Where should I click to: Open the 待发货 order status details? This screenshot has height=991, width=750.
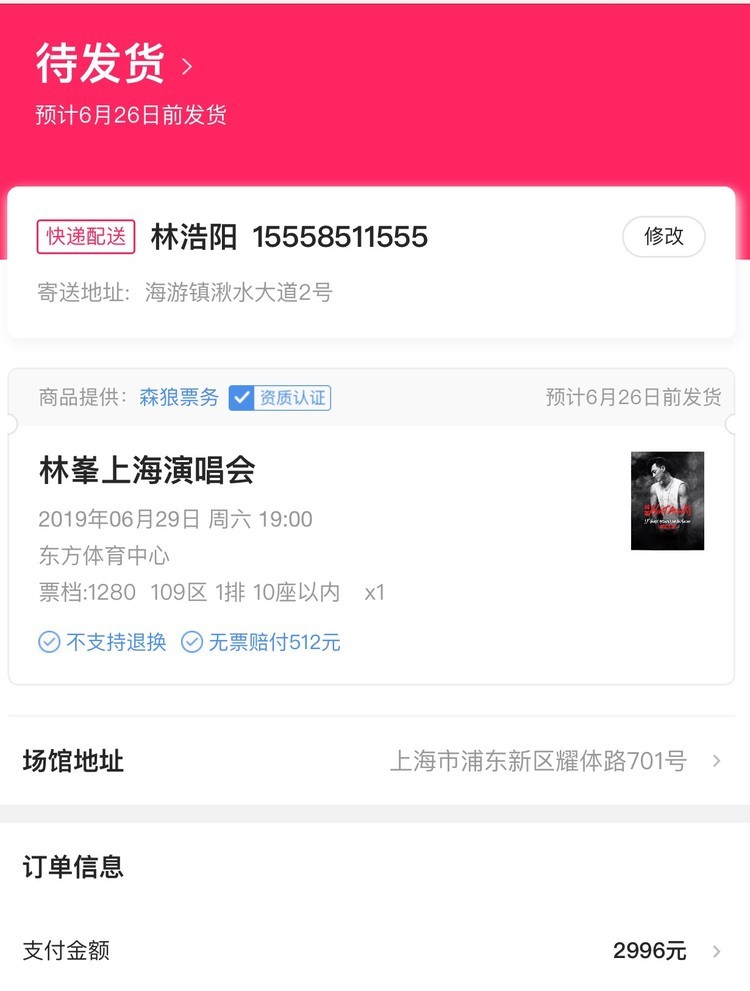pos(114,65)
